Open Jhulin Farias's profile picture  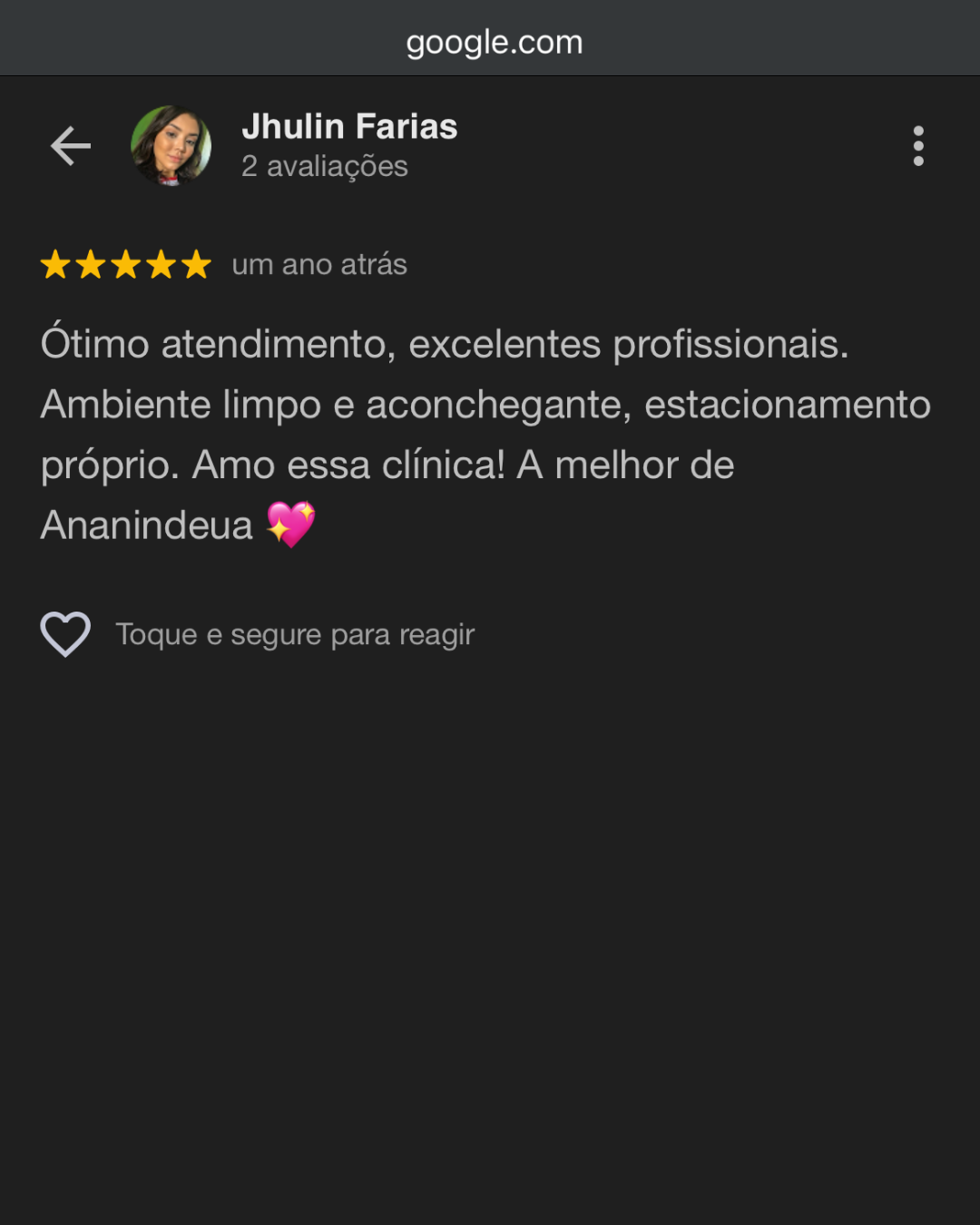click(x=171, y=146)
